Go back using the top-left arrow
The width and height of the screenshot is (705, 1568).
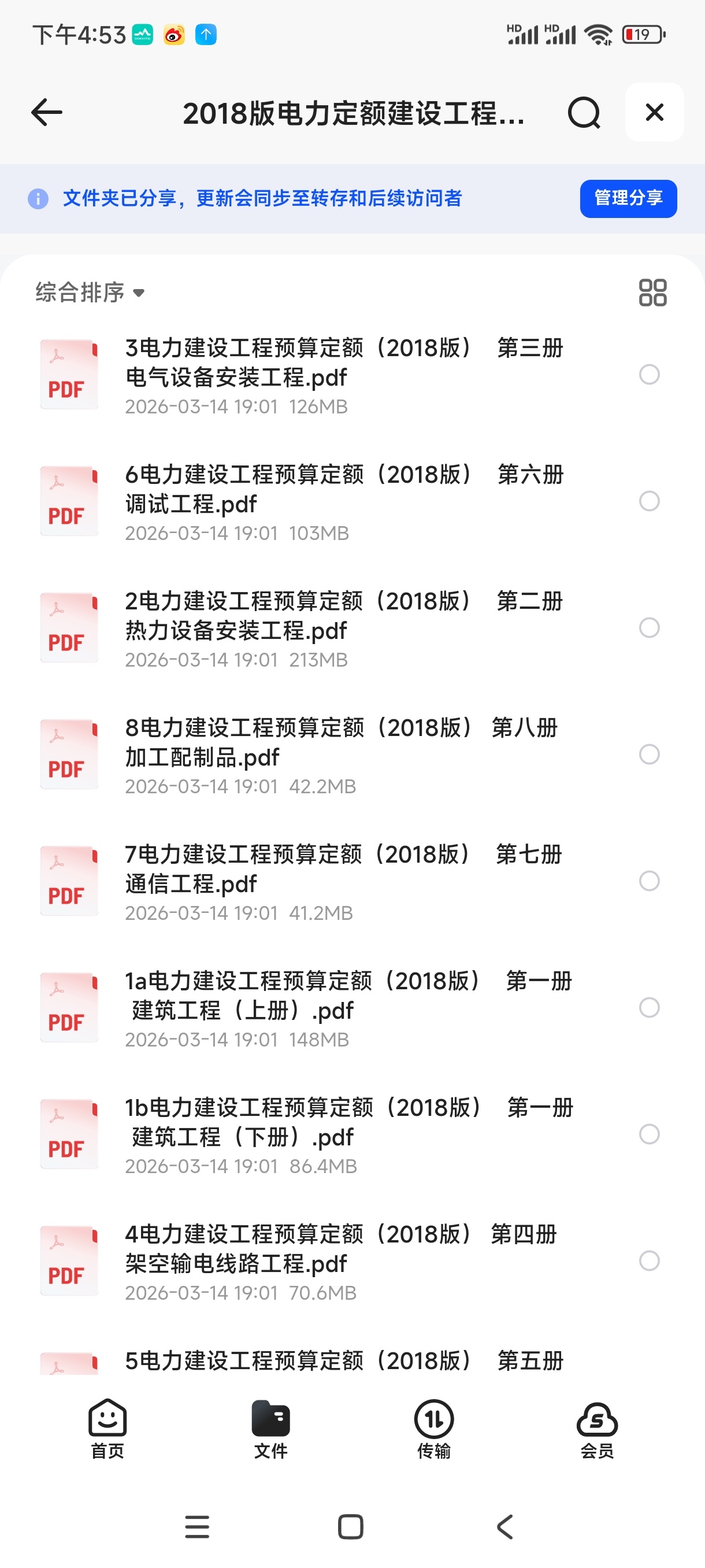tap(47, 113)
